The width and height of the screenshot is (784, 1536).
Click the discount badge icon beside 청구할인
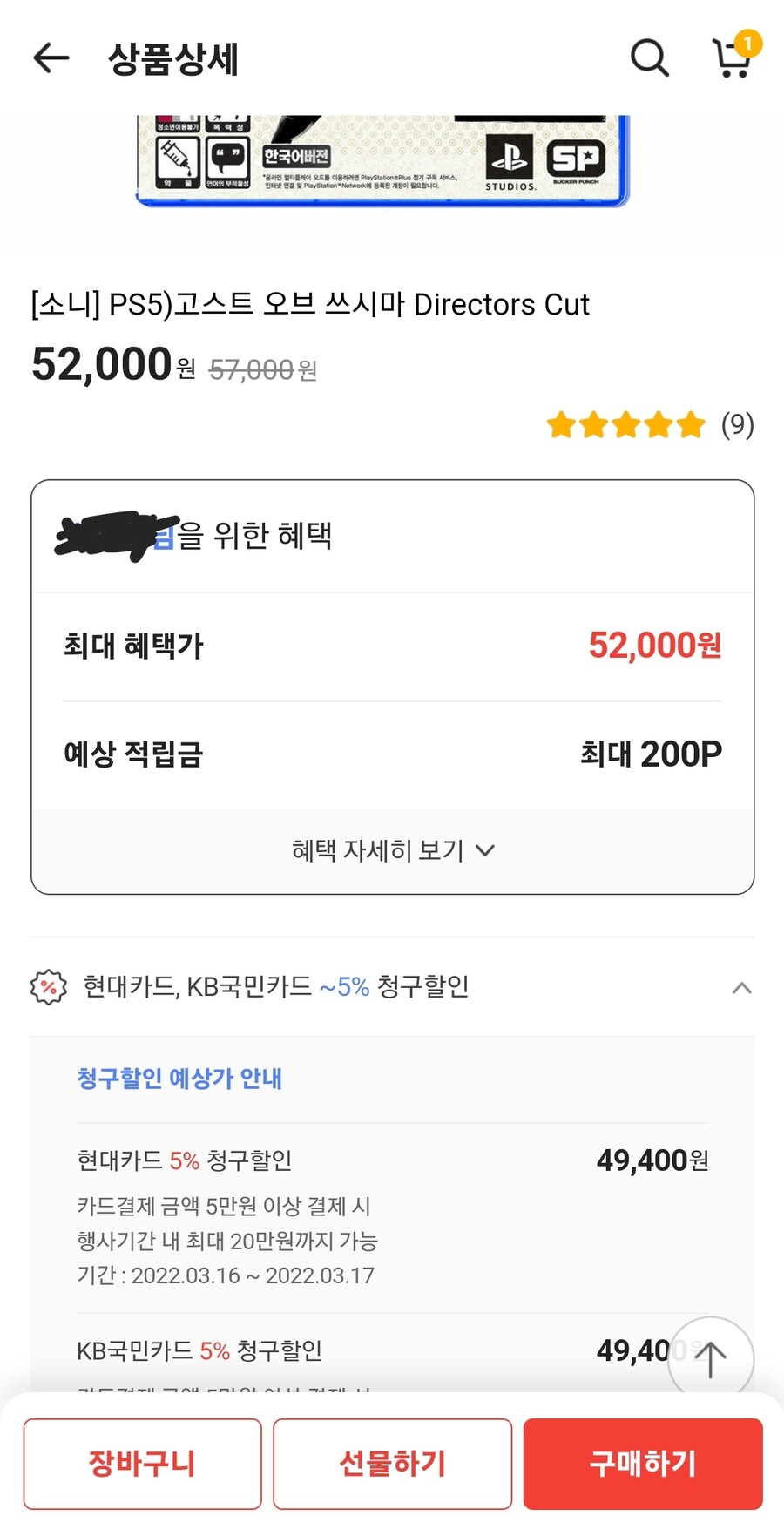[x=48, y=986]
